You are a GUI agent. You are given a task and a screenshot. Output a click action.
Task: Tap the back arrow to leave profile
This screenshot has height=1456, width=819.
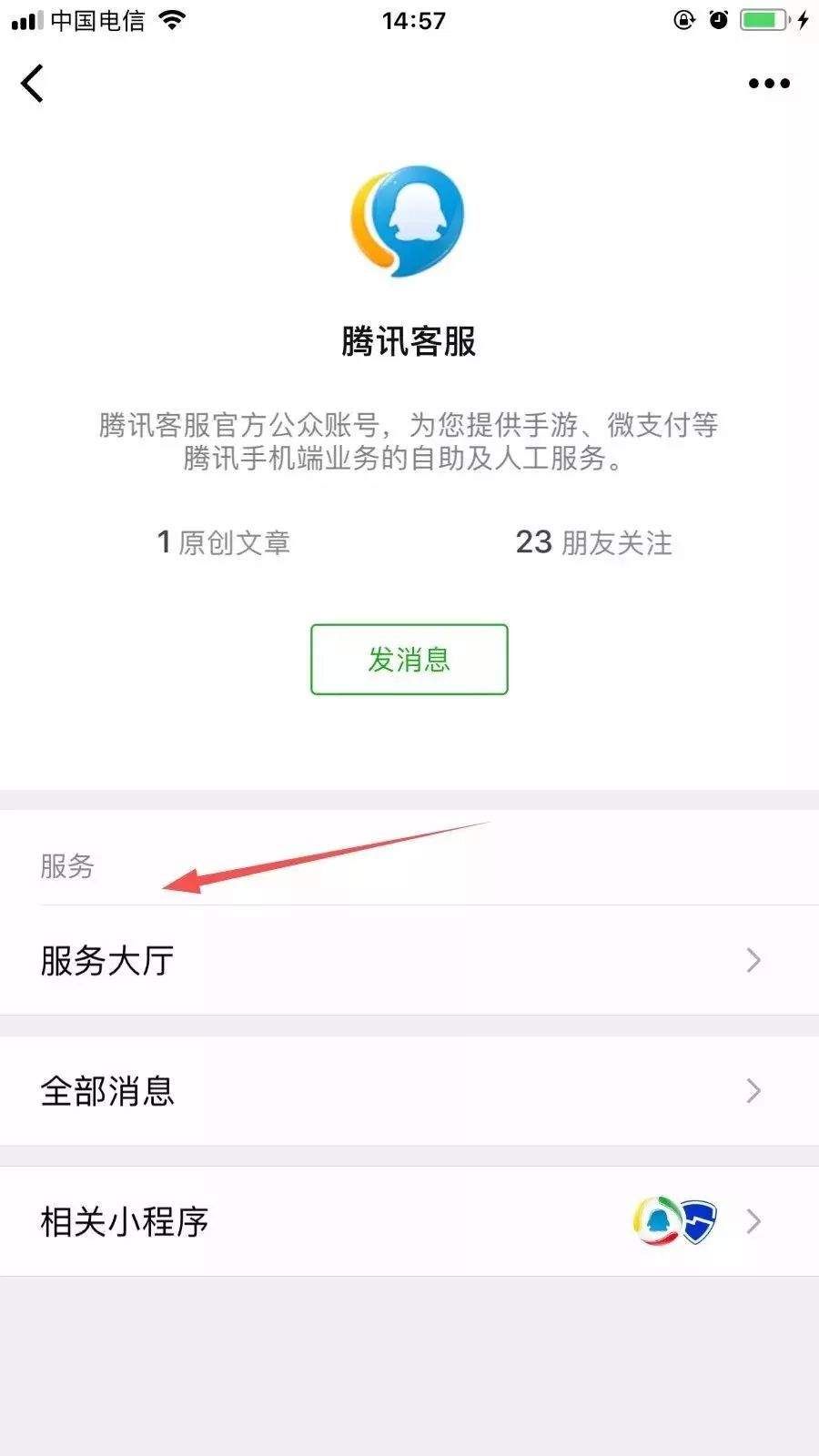coord(33,83)
